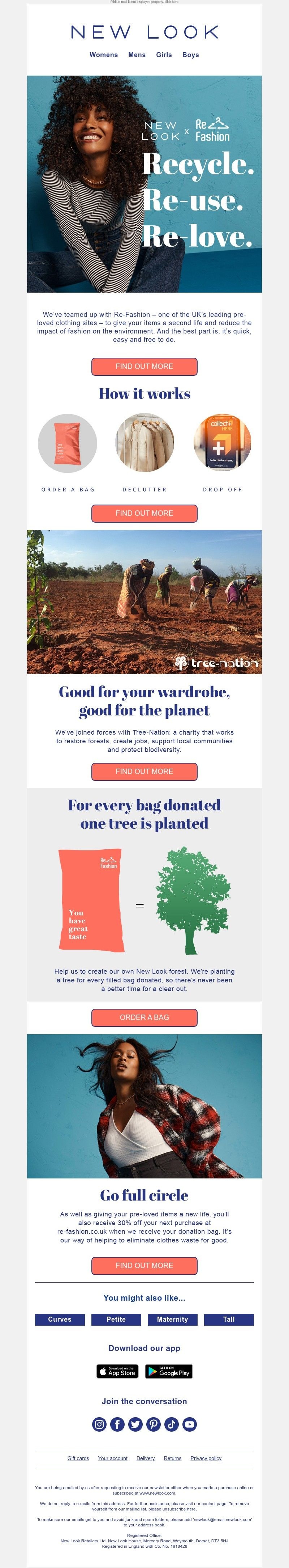Tap the Order a Bag button
The height and width of the screenshot is (1568, 289).
[144, 1017]
